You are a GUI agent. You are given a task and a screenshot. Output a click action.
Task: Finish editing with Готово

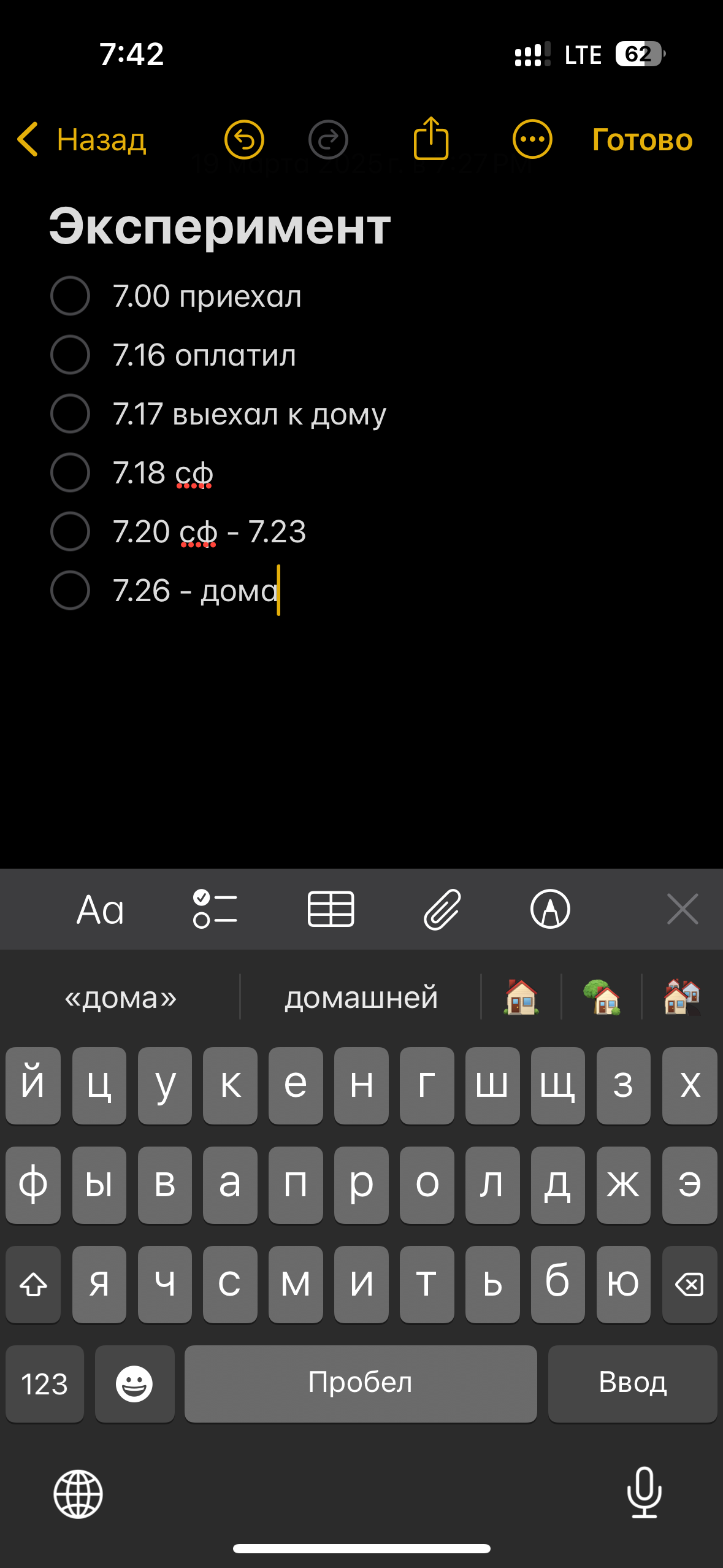(642, 140)
